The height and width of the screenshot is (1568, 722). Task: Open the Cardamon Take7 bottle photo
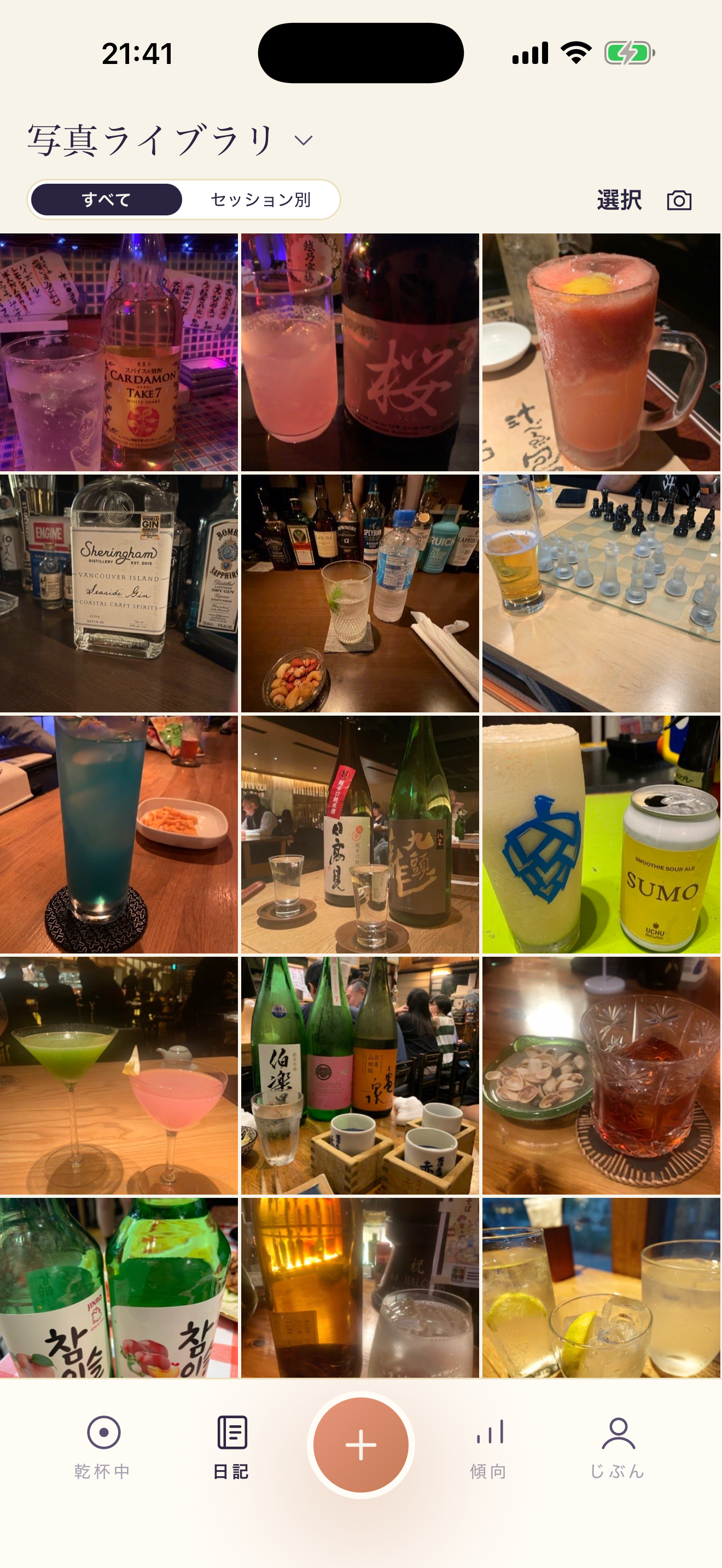[x=119, y=353]
